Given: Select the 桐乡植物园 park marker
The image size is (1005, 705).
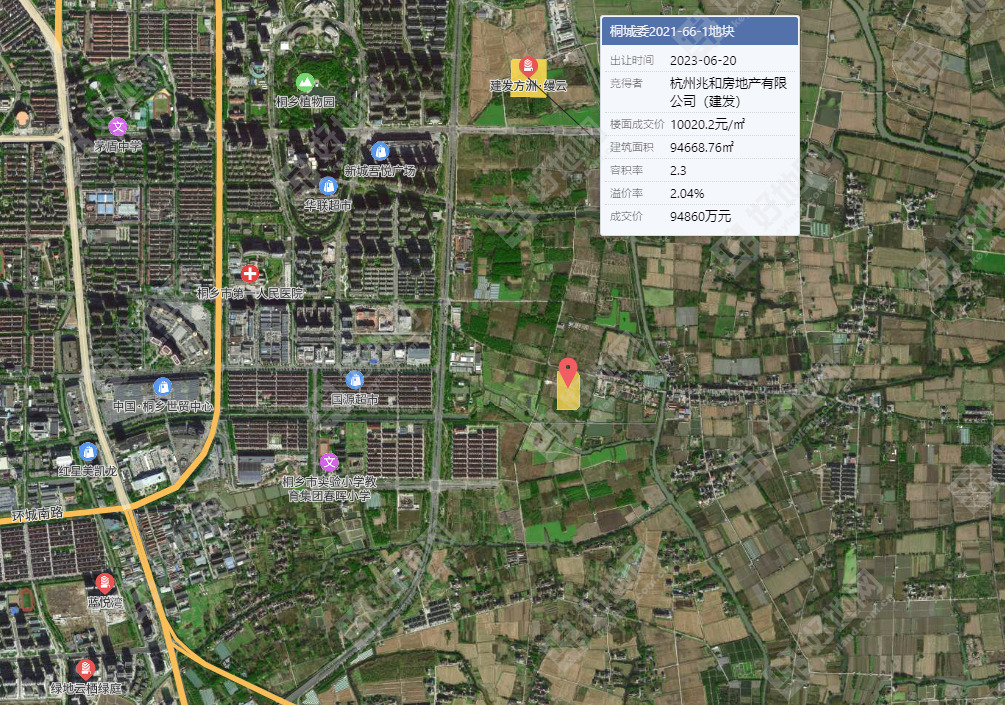Looking at the screenshot, I should click(305, 83).
